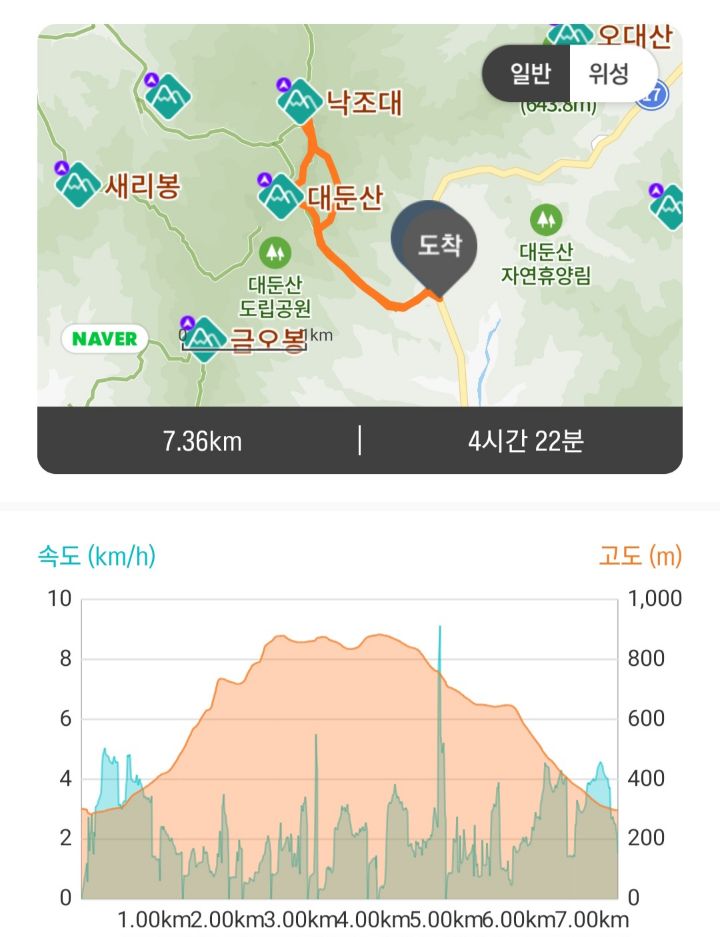Open the 새리봉 peak marker
The width and height of the screenshot is (720, 937).
pos(77,184)
